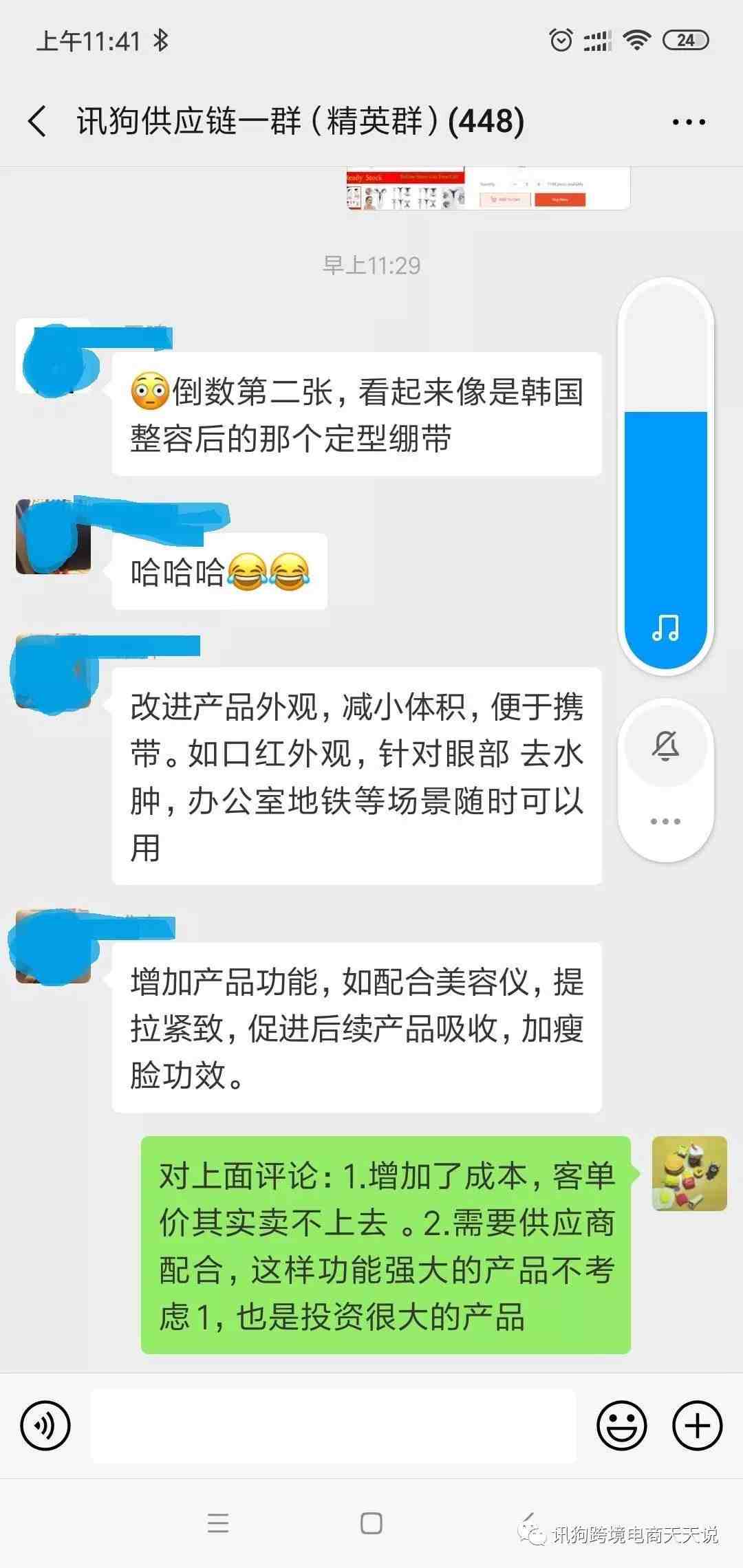Focus the message text field

click(333, 1426)
